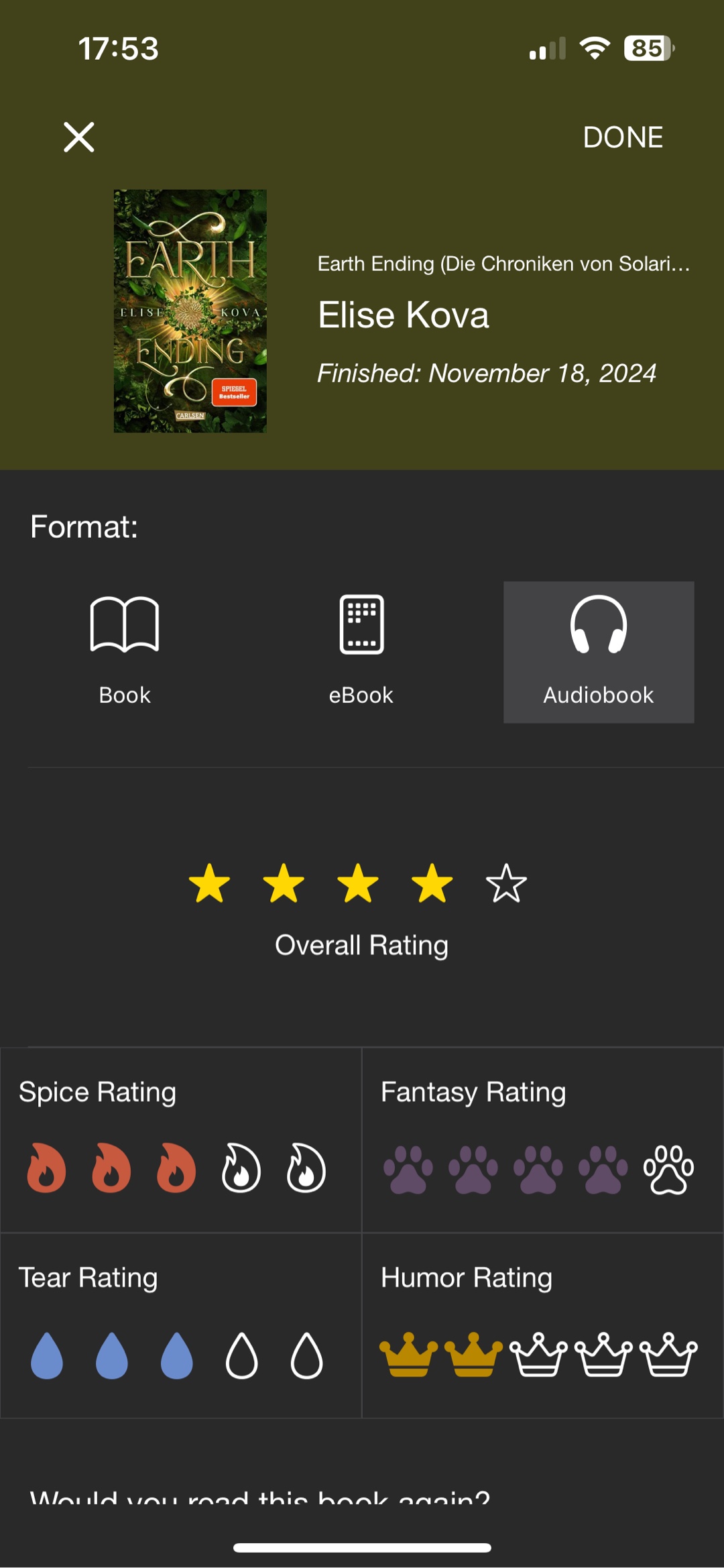Screen dimensions: 724x1568
Task: Edit the finished date November 18, 2024
Action: (x=486, y=374)
